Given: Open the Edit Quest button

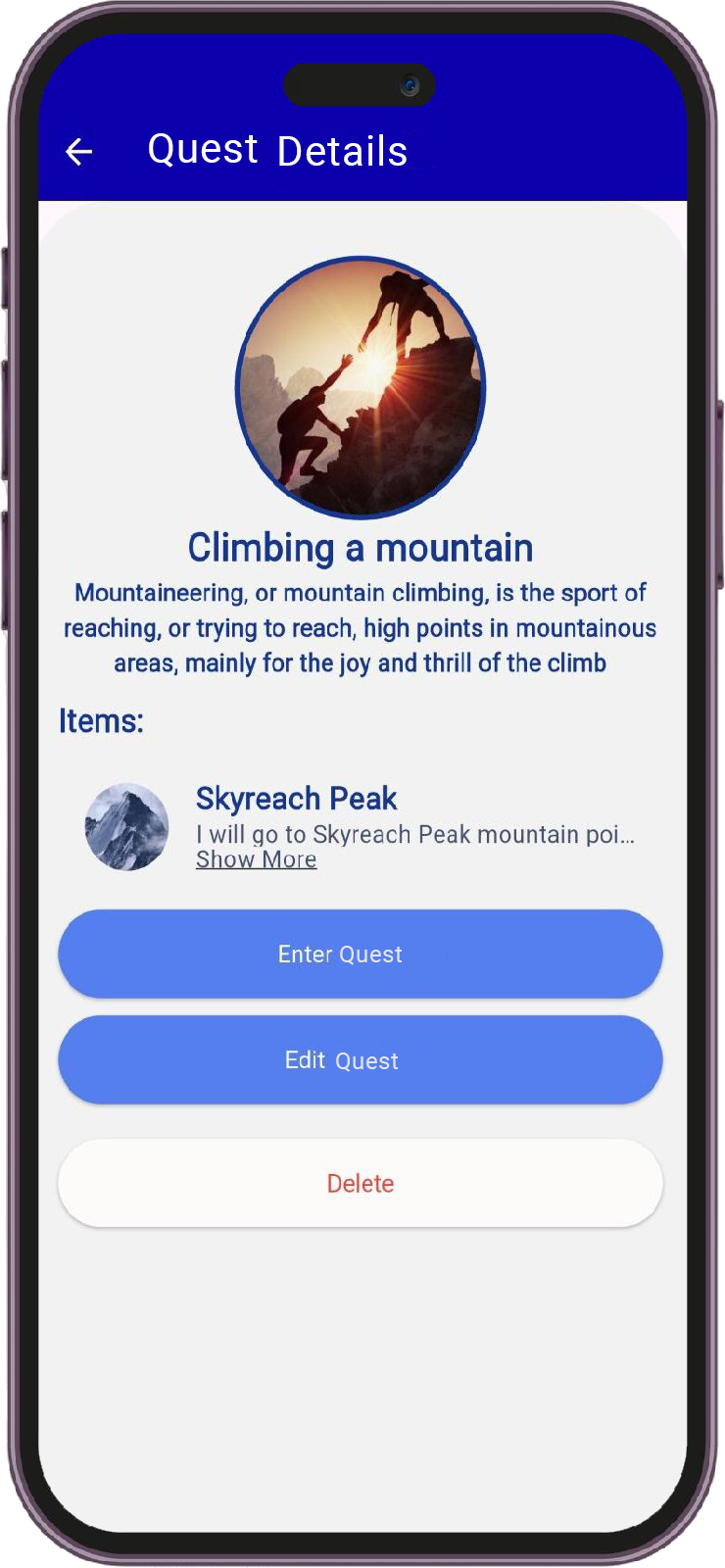Looking at the screenshot, I should point(360,1060).
